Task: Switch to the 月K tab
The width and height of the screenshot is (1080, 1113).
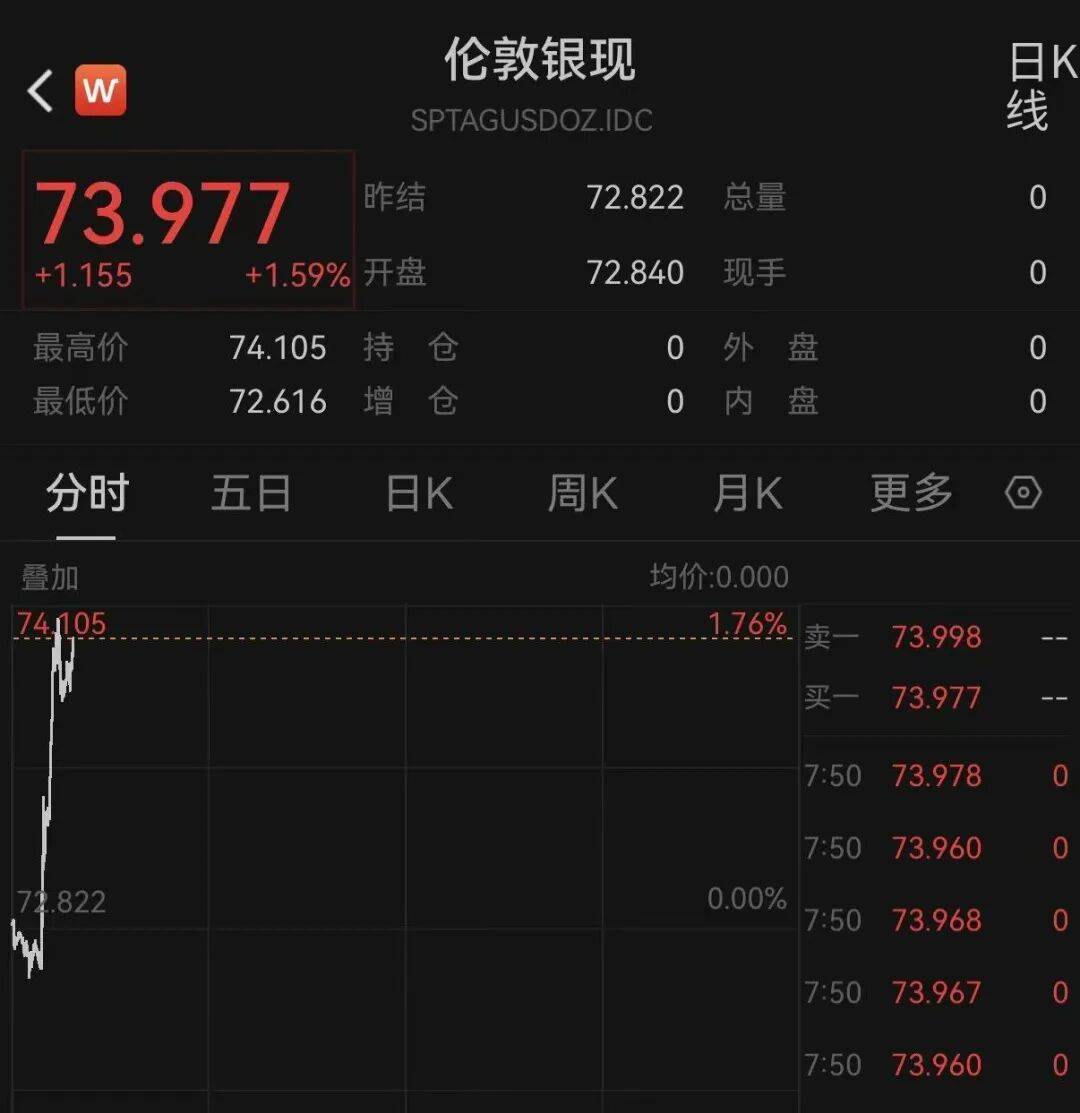Action: pos(748,493)
